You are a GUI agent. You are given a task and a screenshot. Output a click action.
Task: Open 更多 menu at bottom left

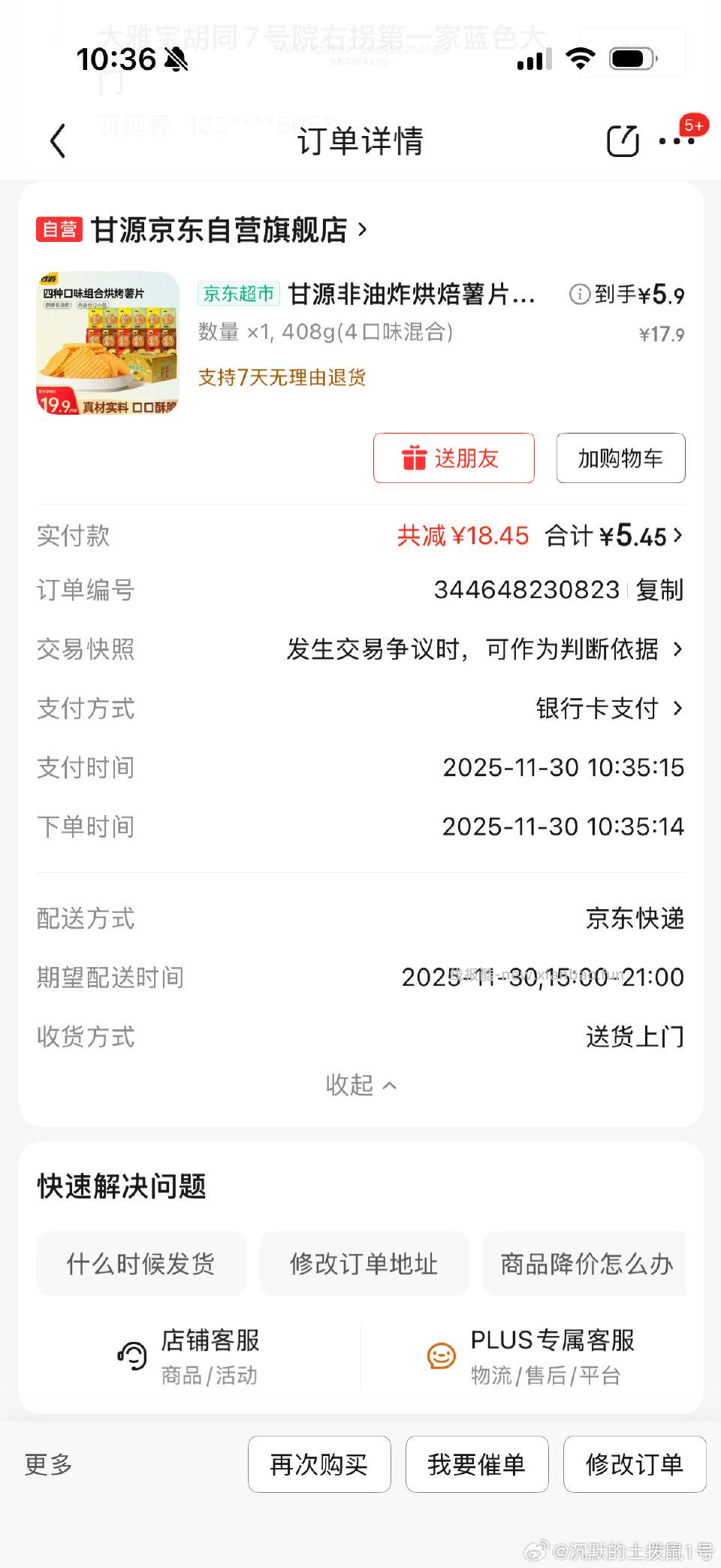[x=48, y=1464]
